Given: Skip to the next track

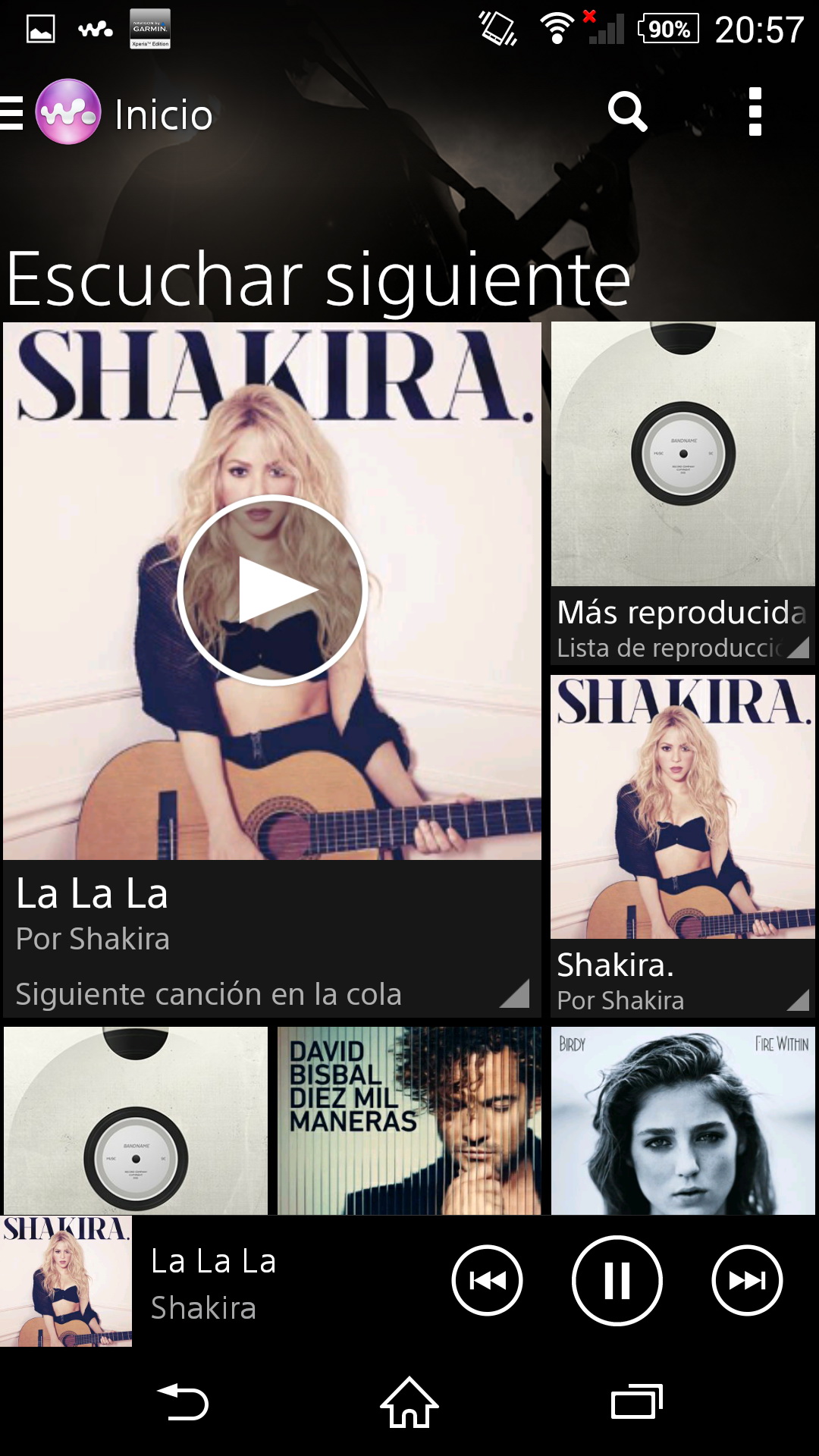Looking at the screenshot, I should (747, 1281).
